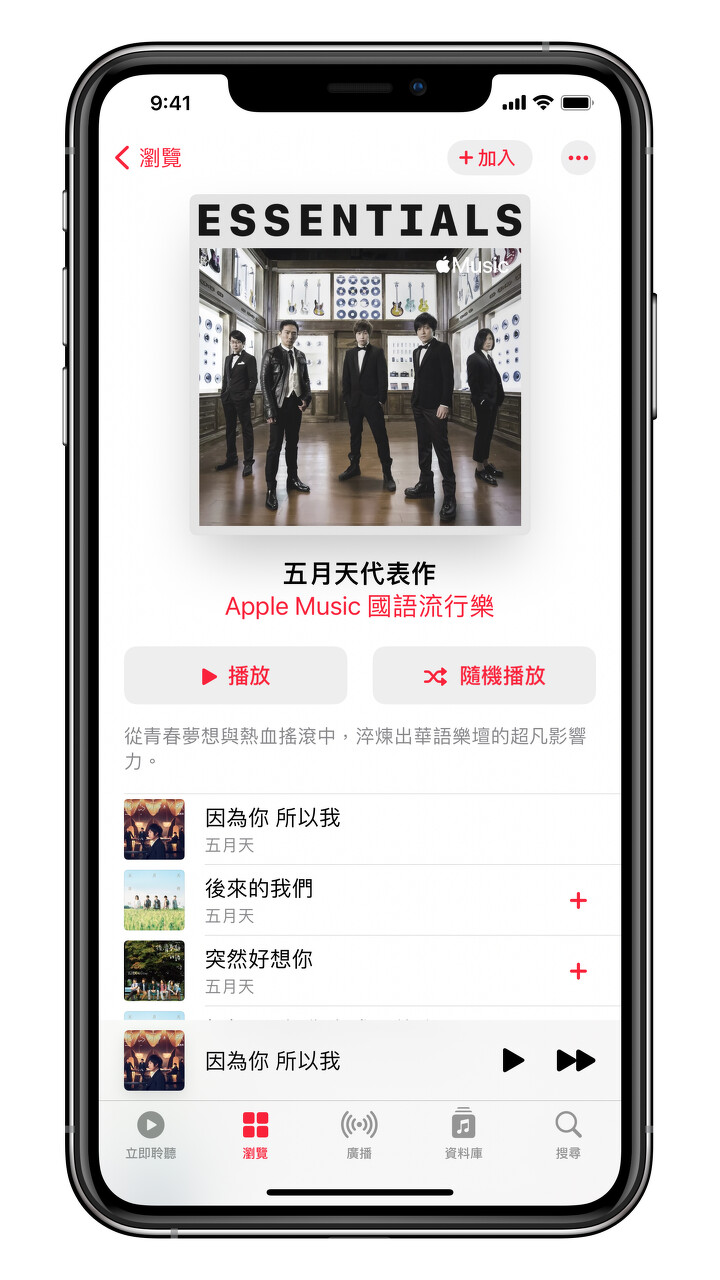Select the 瀏覽 tab
This screenshot has width=720, height=1280.
pyautogui.click(x=255, y=1135)
